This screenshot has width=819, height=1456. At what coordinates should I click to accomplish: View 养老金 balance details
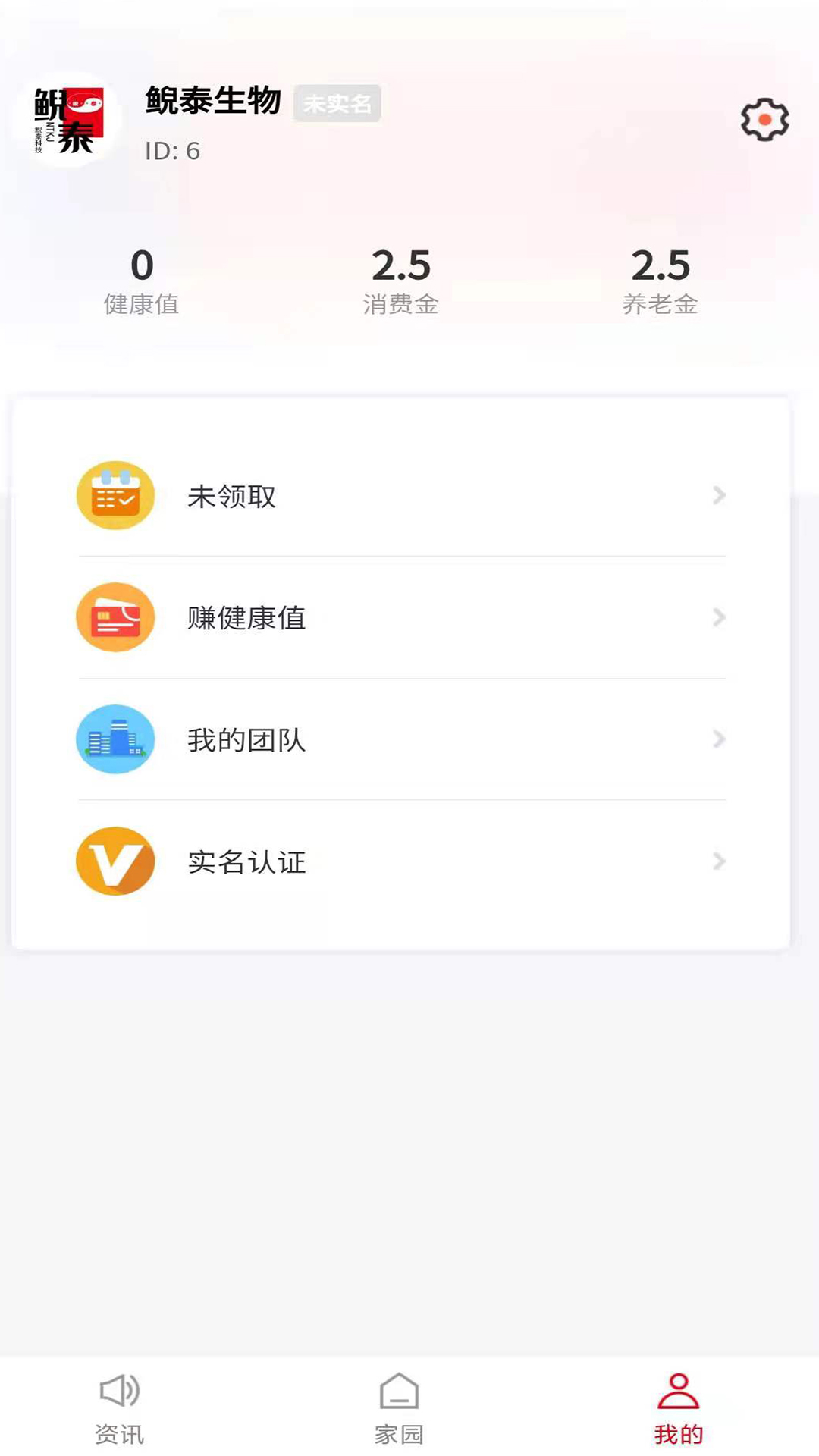pos(661,281)
